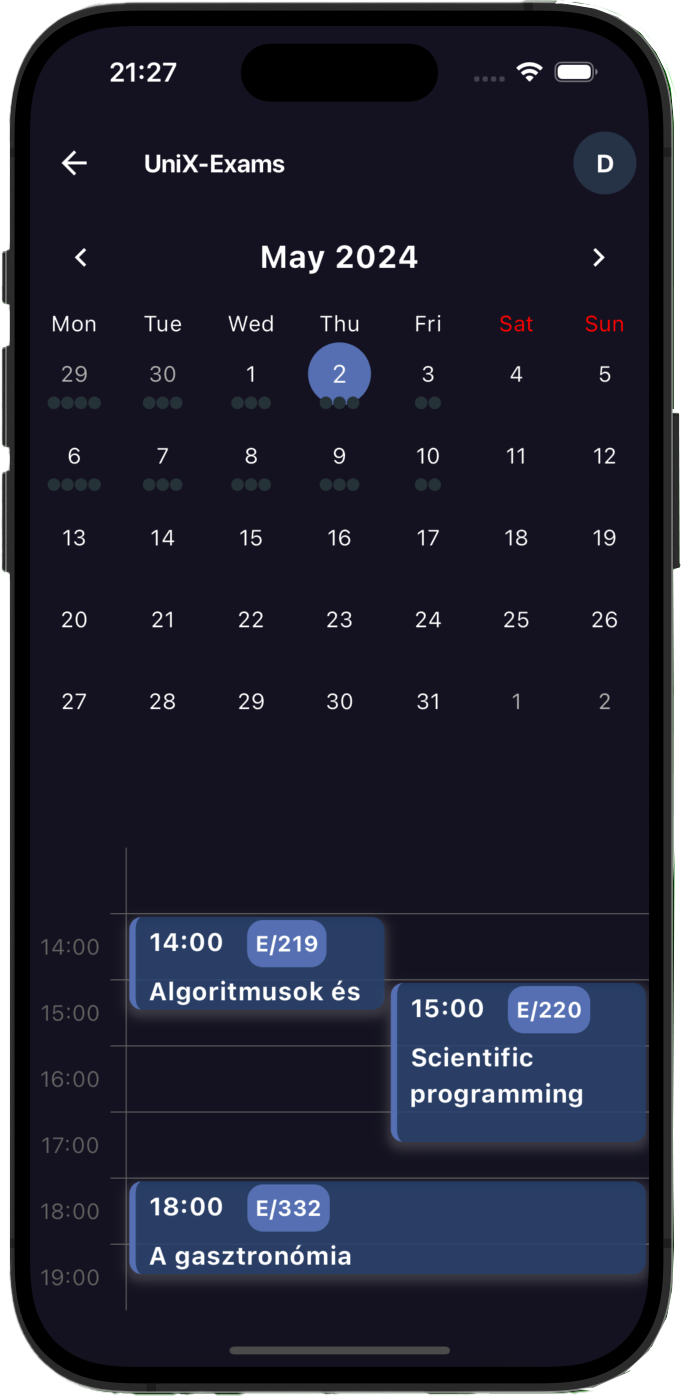Select May 20 in the calendar
The height and width of the screenshot is (1397, 681).
[x=74, y=620]
